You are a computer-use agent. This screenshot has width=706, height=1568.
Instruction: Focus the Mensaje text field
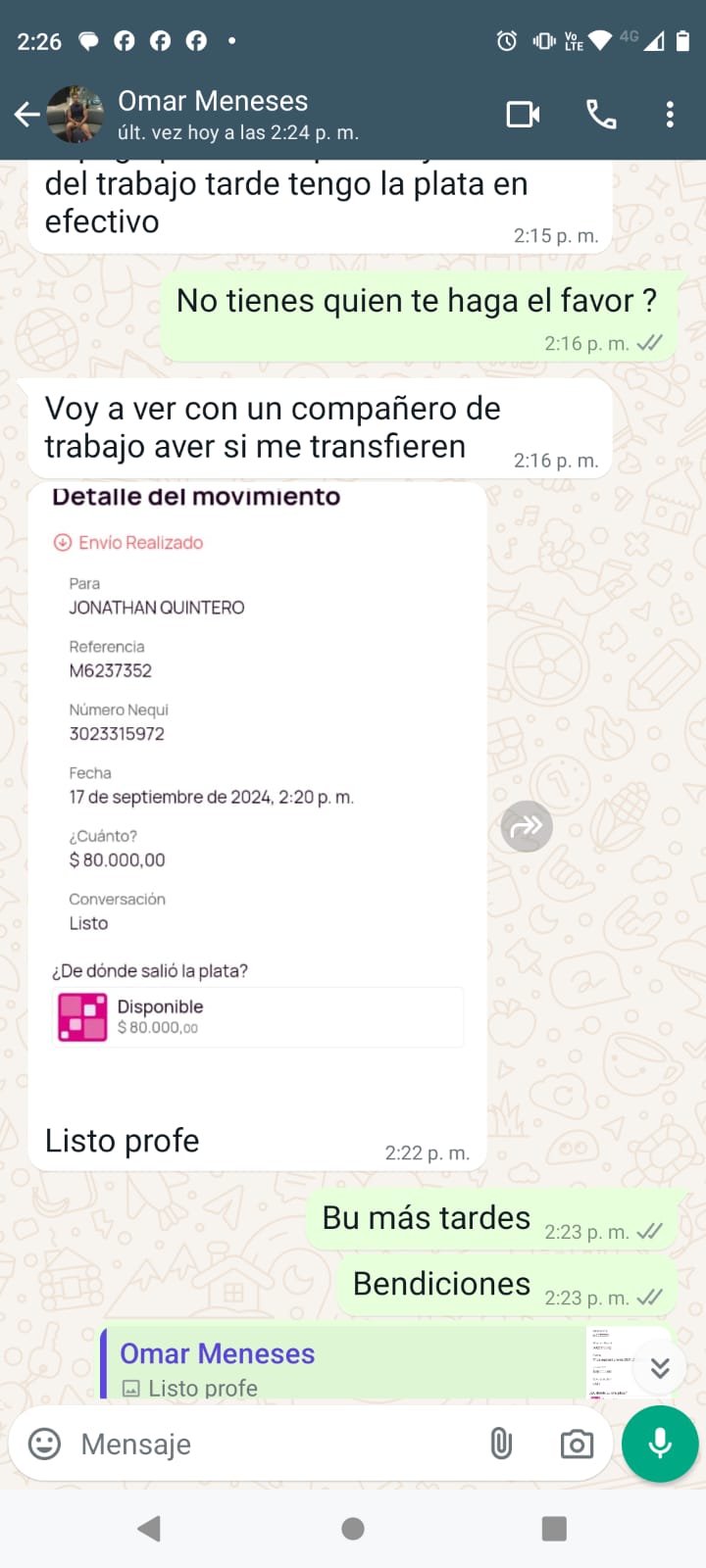(x=275, y=1444)
